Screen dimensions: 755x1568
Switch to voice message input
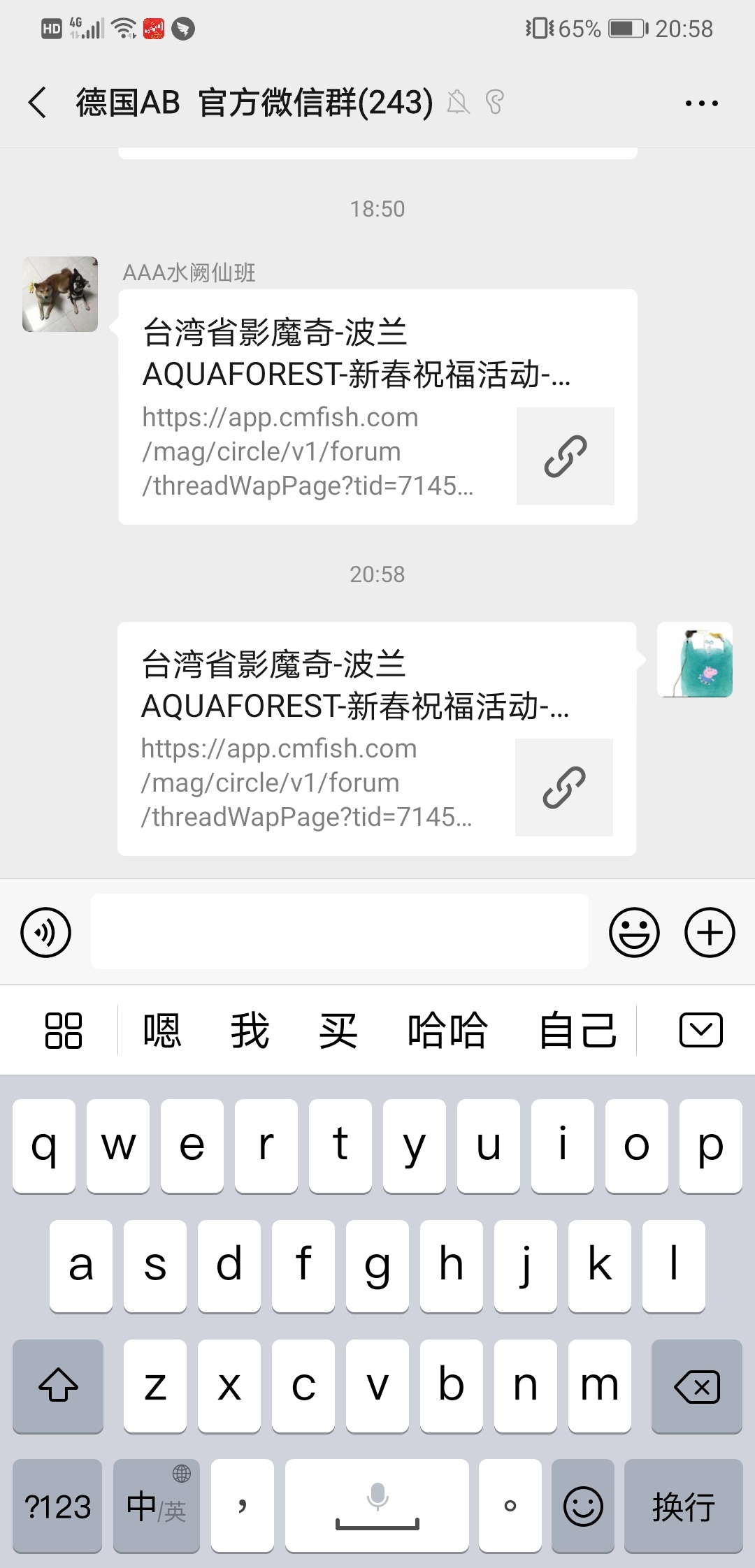coord(46,932)
